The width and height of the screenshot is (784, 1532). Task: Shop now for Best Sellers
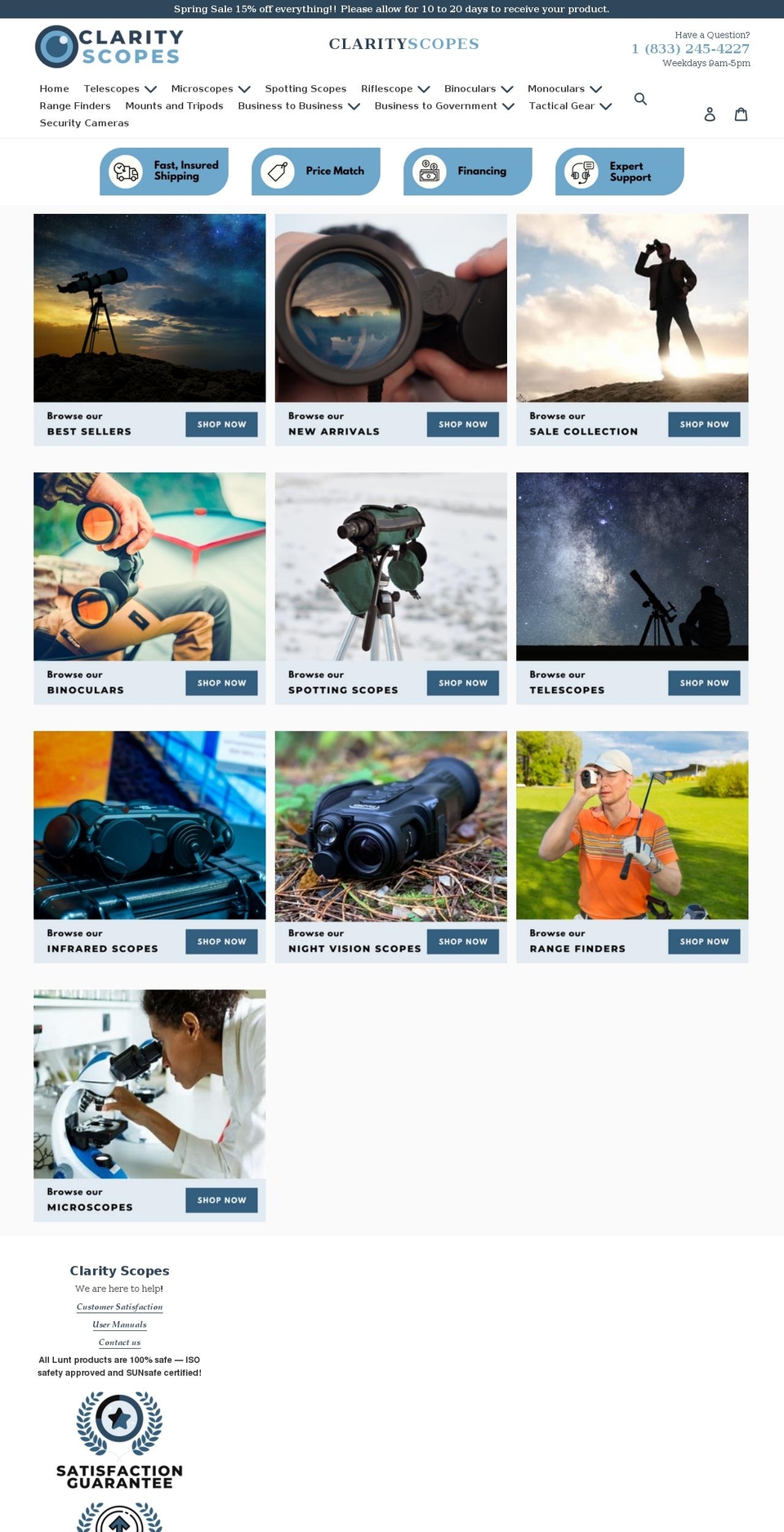tap(221, 424)
